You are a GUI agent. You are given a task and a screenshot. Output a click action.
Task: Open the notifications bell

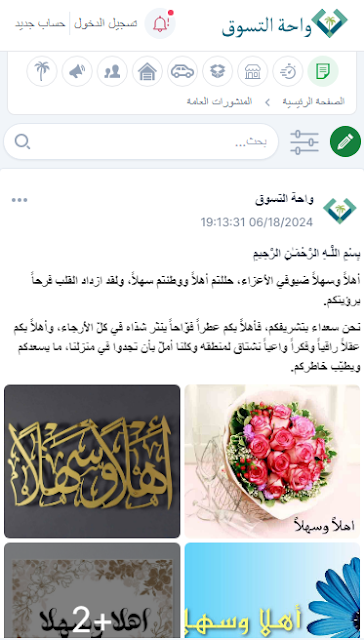160,23
